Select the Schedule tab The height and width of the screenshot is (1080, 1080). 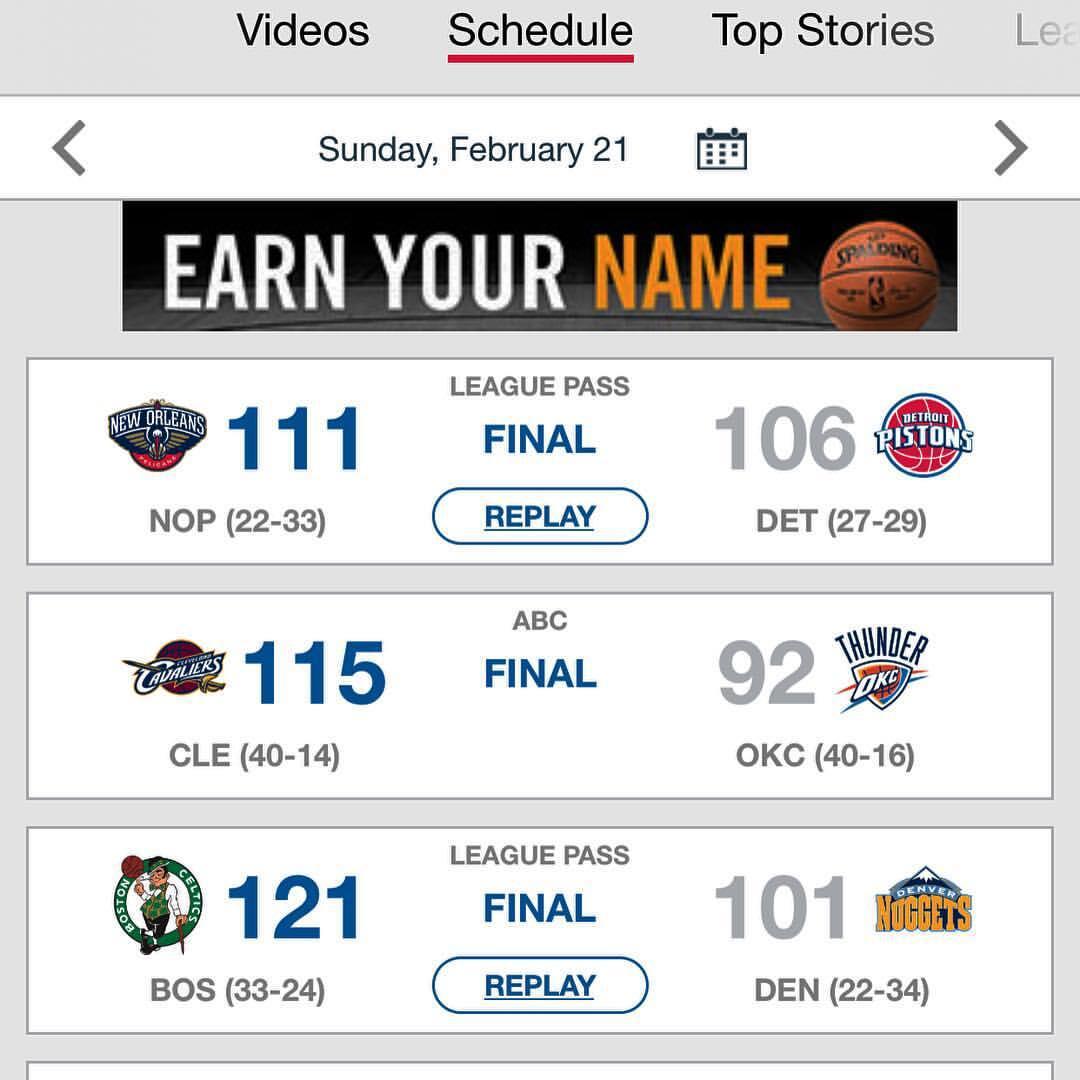[x=540, y=31]
